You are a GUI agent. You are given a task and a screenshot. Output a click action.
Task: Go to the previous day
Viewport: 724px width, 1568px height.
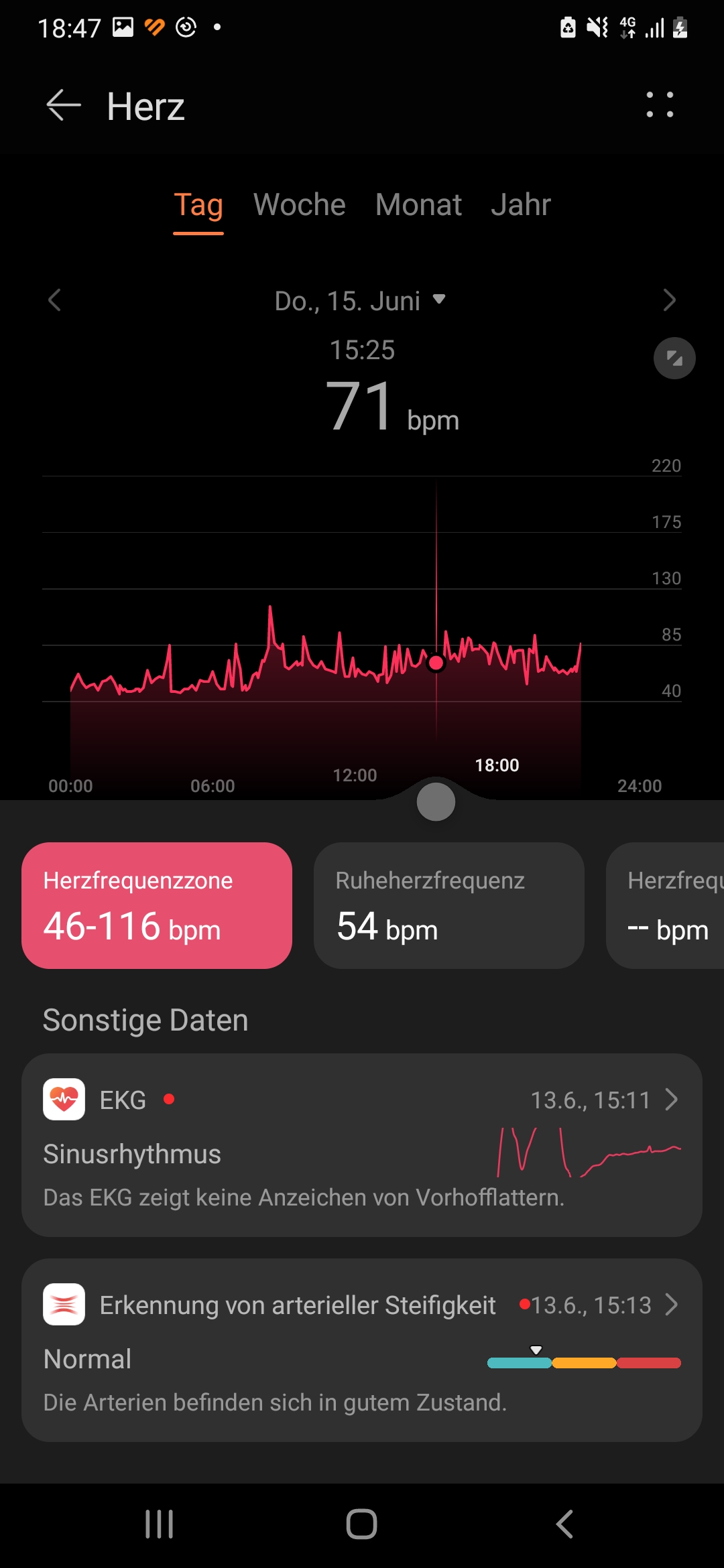pos(55,300)
